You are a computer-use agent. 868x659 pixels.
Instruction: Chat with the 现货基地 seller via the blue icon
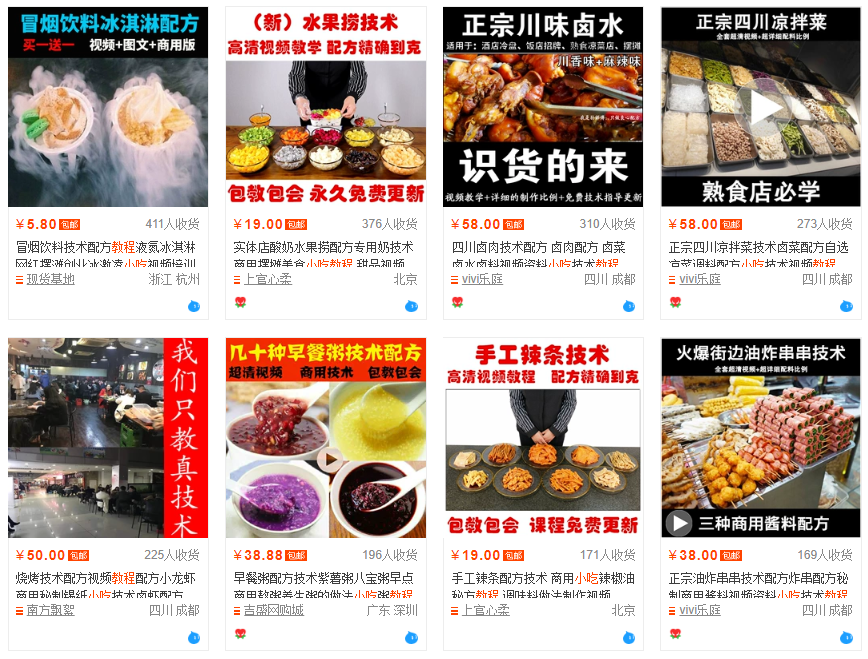(194, 306)
